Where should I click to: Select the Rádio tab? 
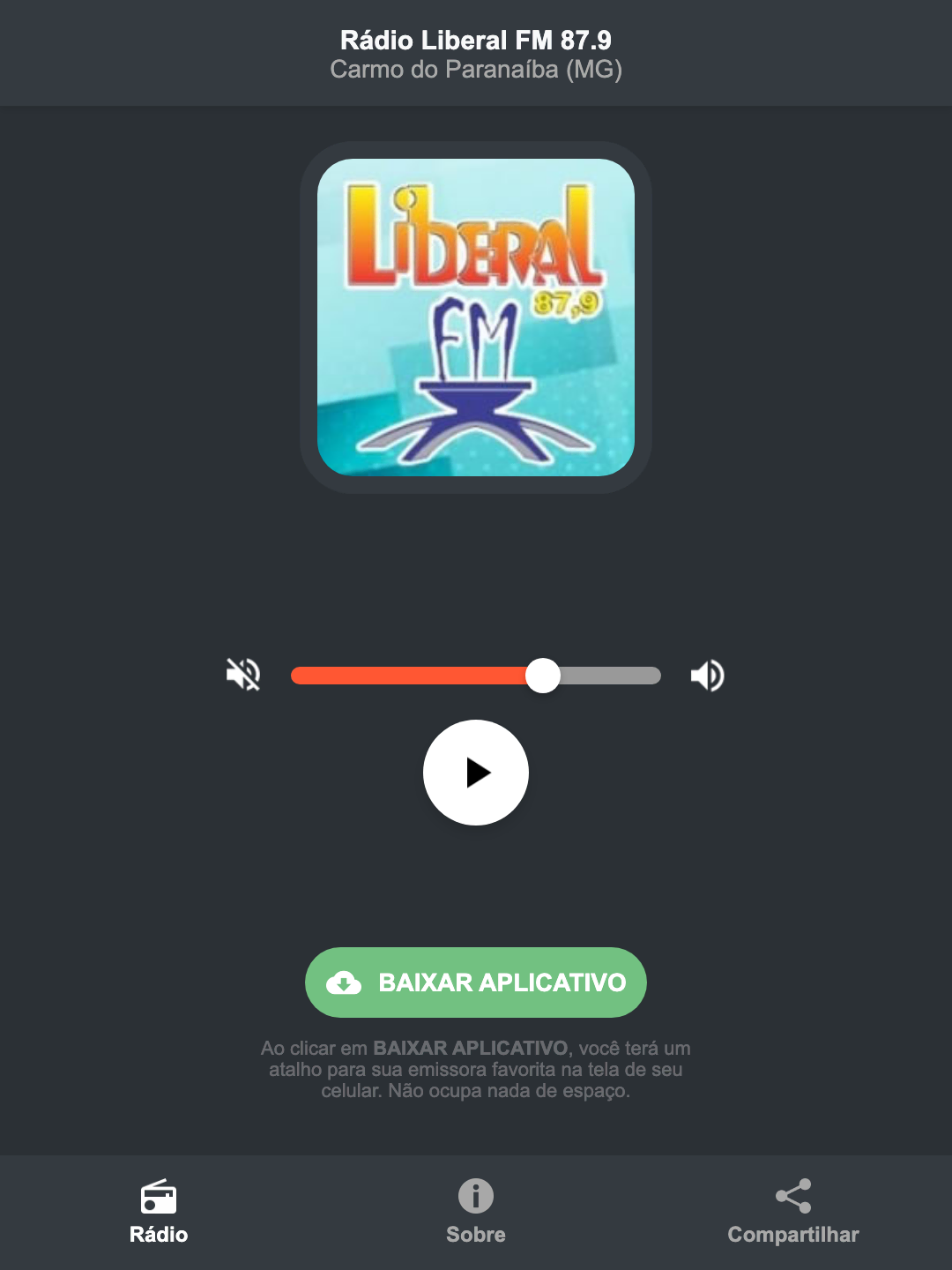159,1213
